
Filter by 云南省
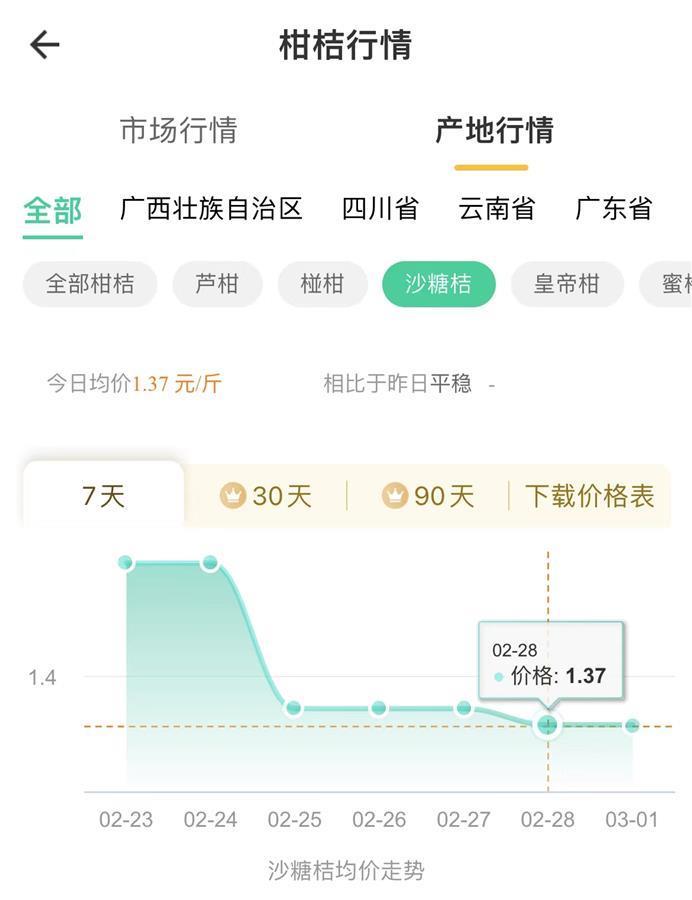click(497, 209)
